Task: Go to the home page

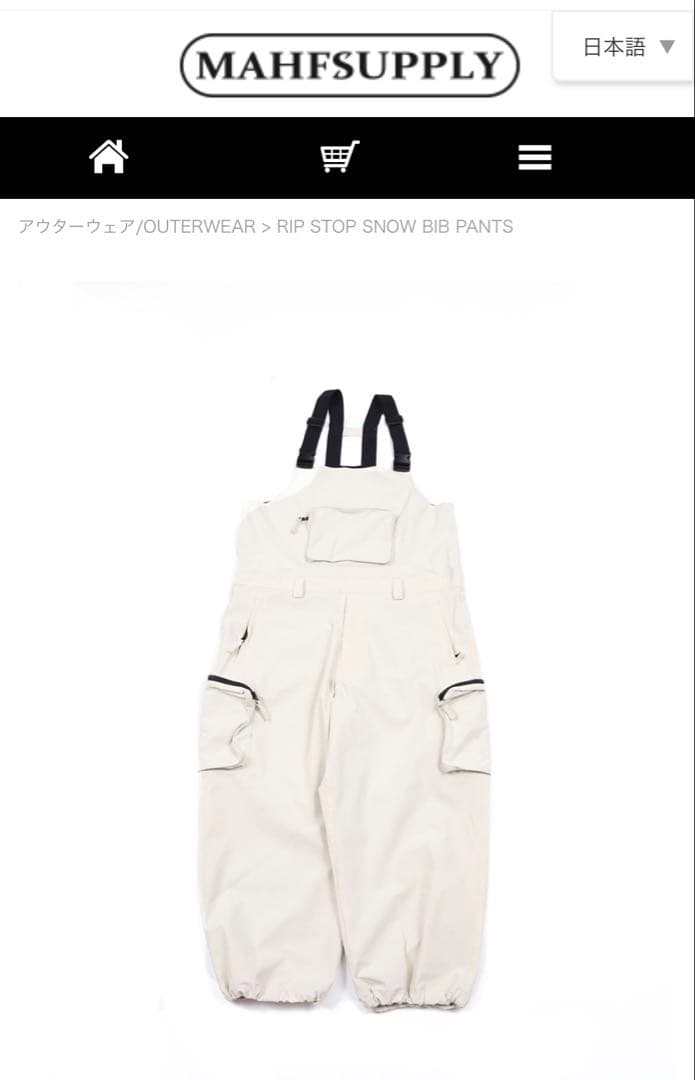Action: 108,157
